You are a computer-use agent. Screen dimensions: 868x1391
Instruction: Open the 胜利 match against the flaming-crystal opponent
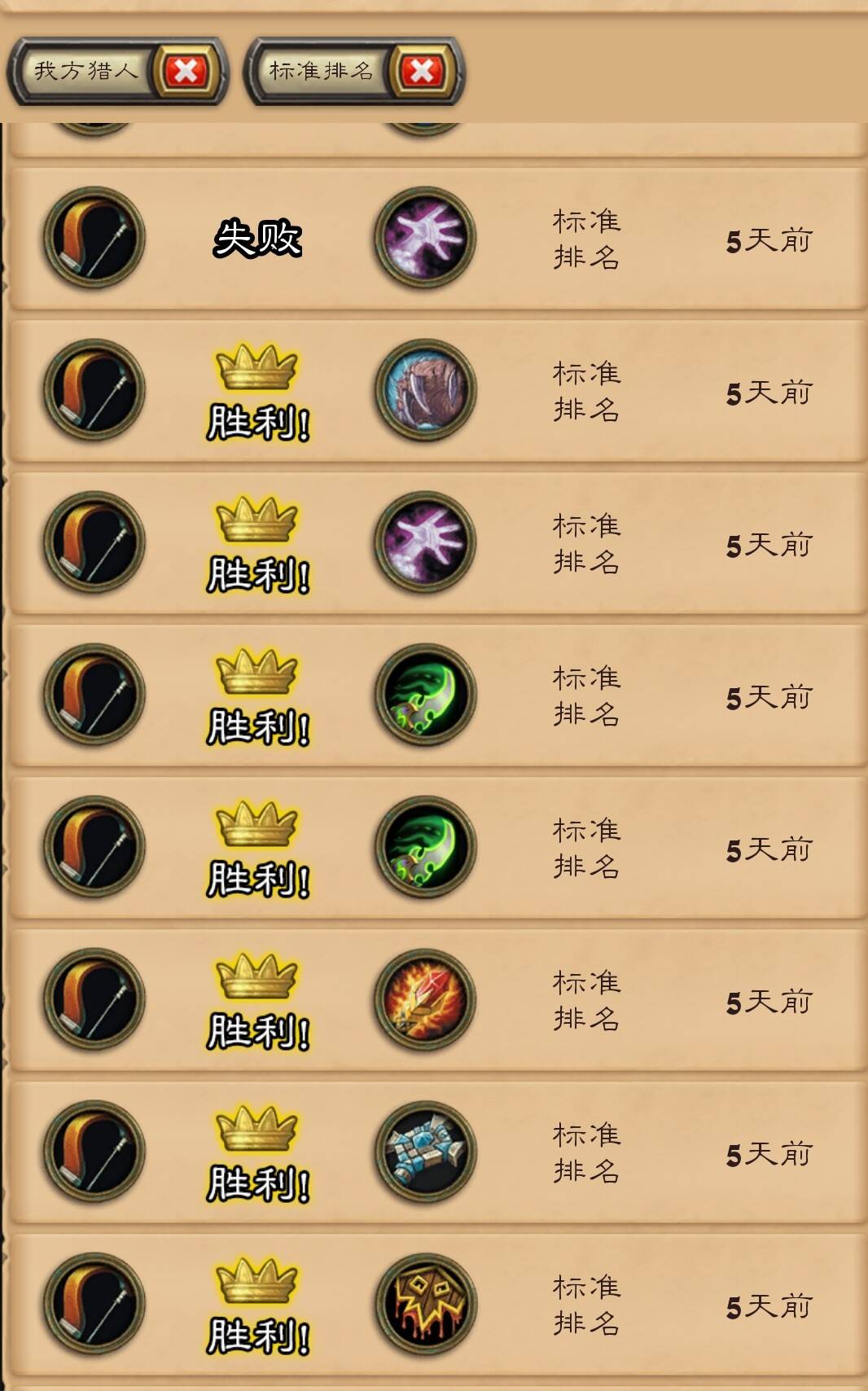point(435,1000)
